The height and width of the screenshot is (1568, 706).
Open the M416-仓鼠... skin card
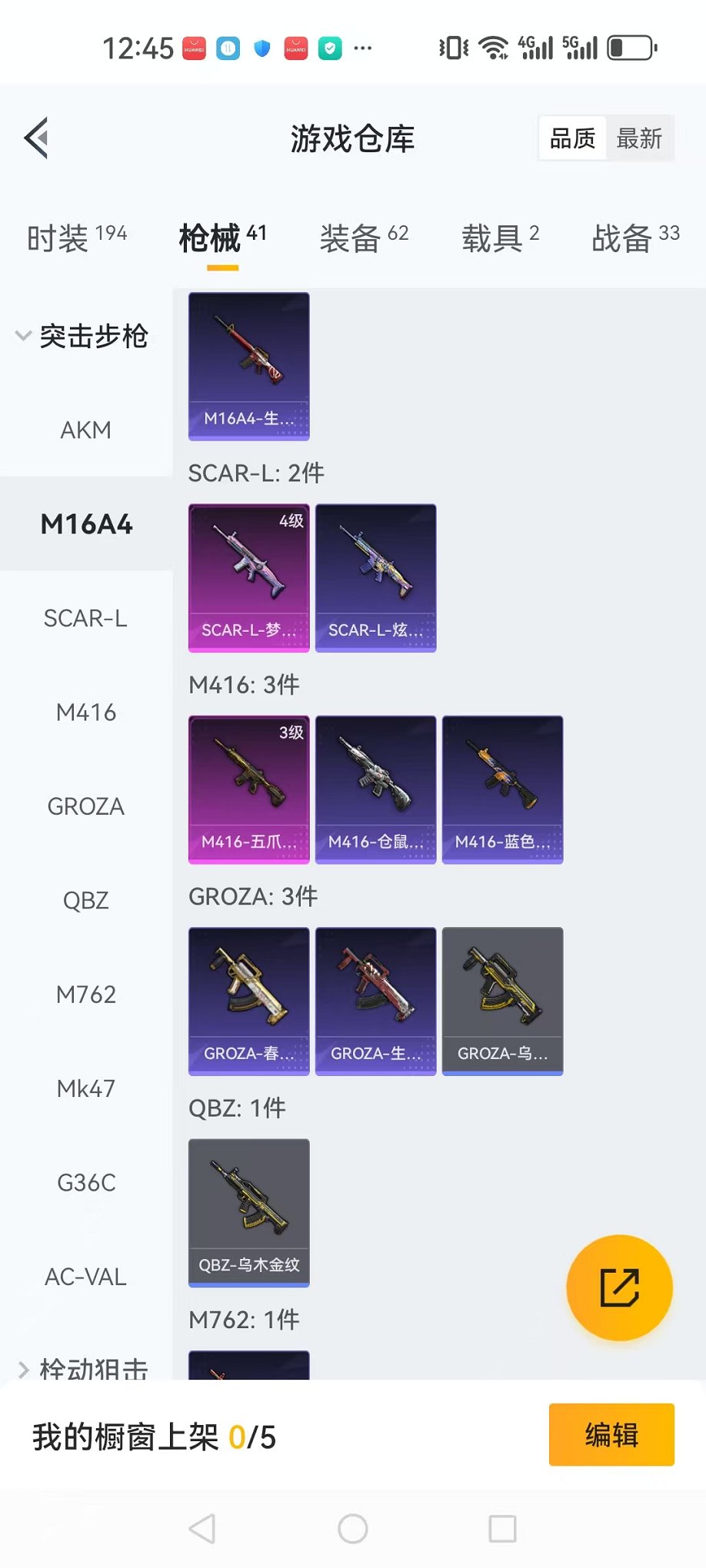click(376, 789)
